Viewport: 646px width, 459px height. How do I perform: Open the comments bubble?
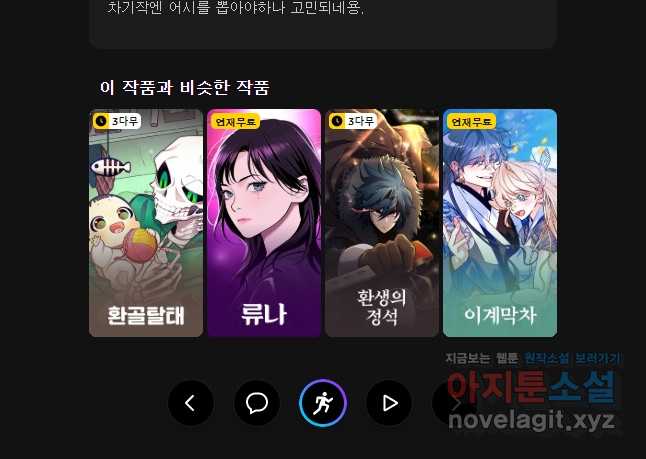coord(257,403)
